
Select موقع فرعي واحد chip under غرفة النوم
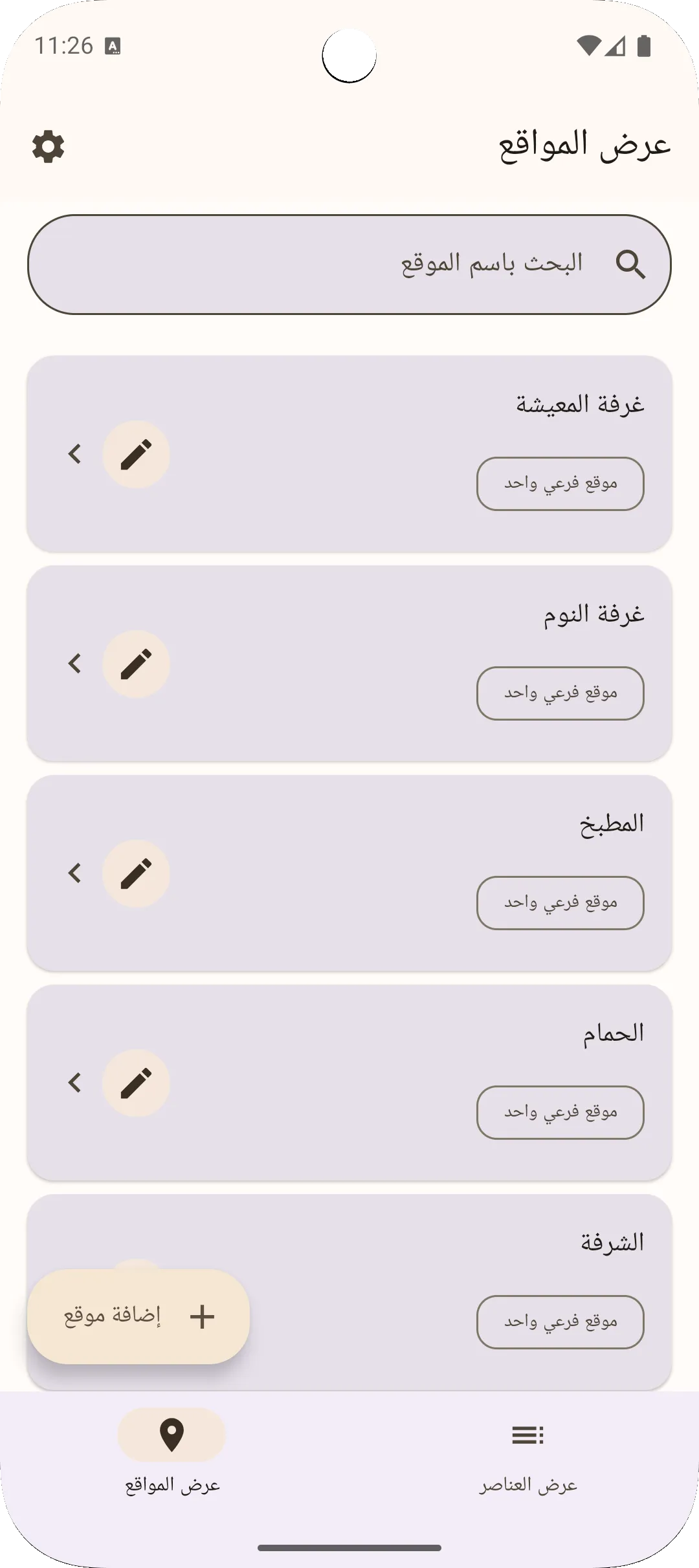[560, 693]
